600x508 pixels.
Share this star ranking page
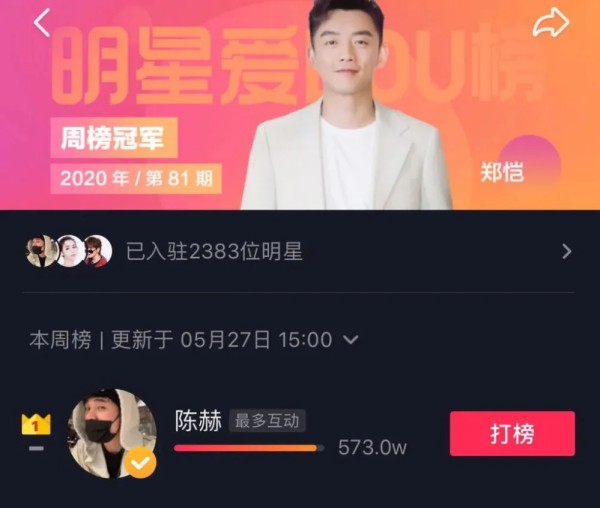[550, 23]
